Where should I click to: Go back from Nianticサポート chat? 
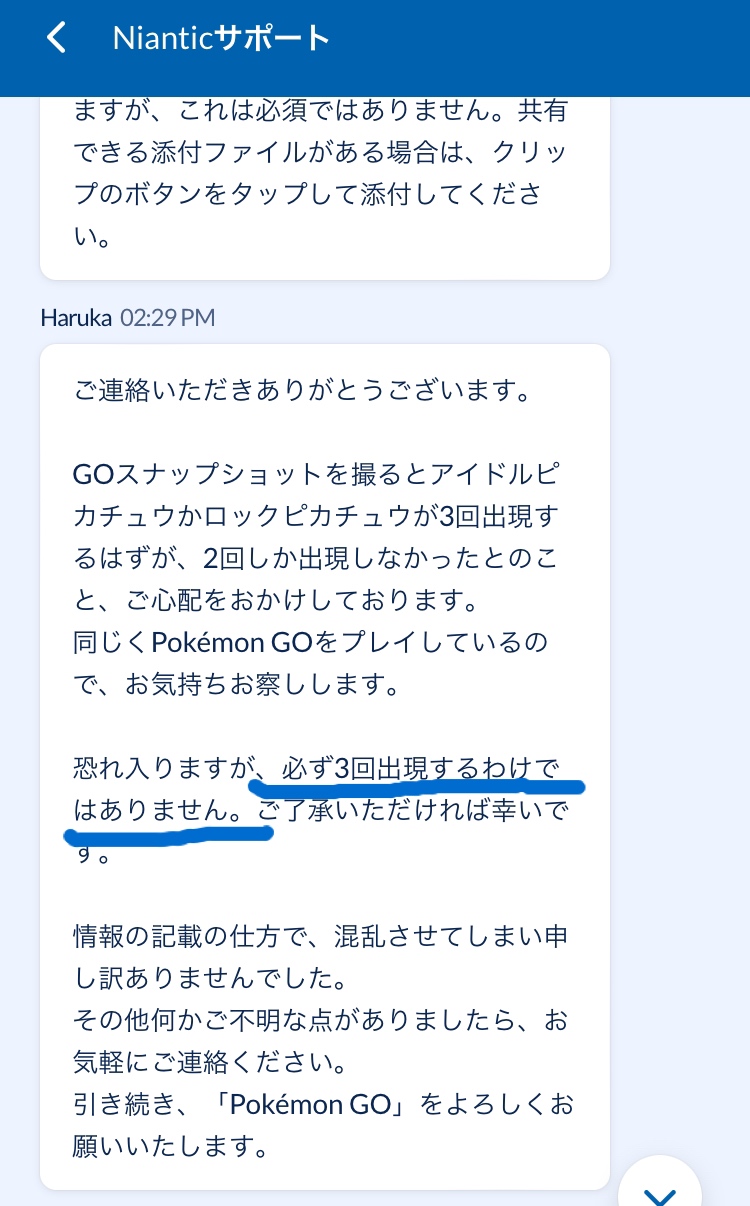point(57,38)
